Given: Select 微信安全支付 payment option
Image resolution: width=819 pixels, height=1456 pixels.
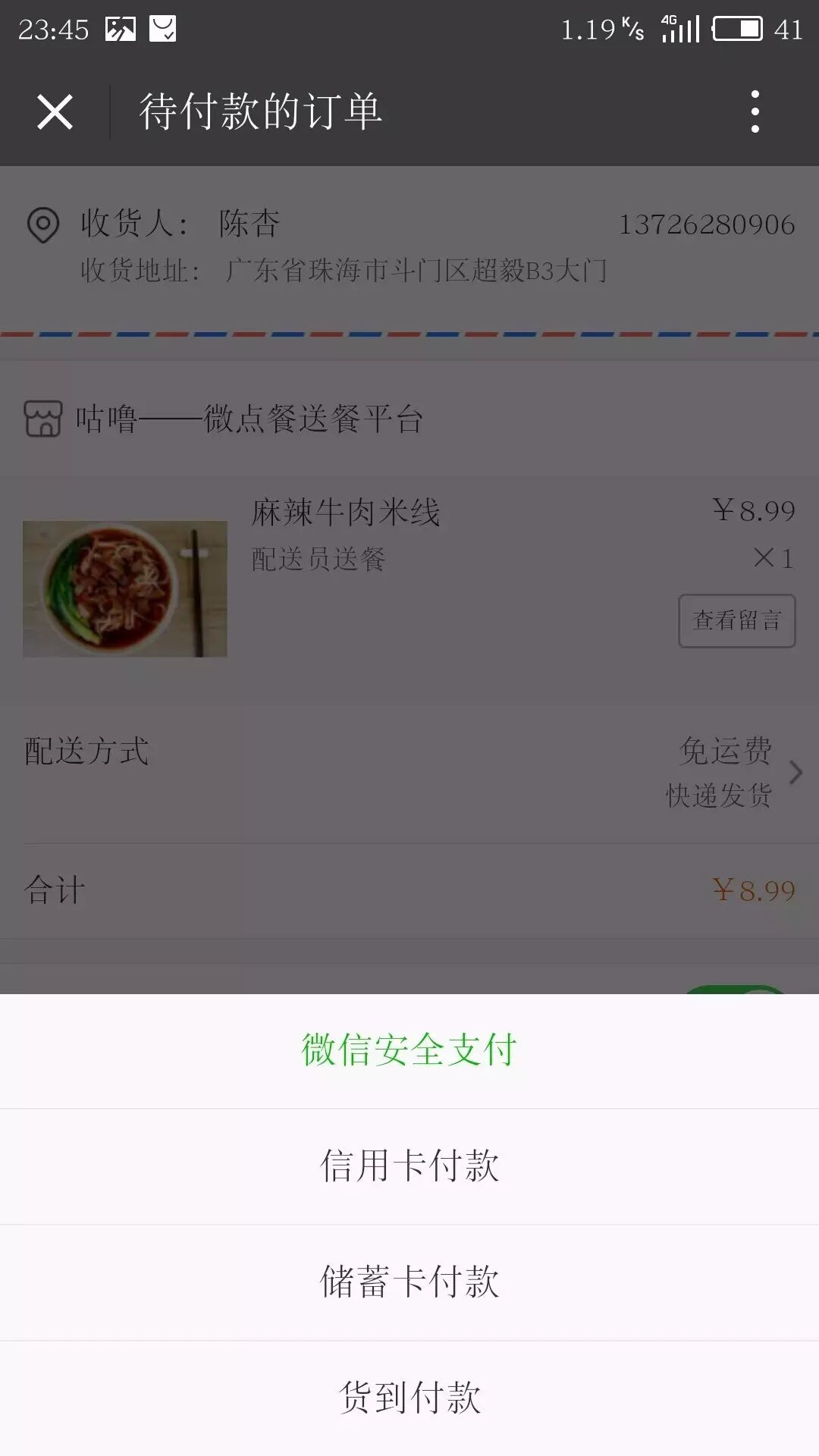Looking at the screenshot, I should pos(409,1050).
